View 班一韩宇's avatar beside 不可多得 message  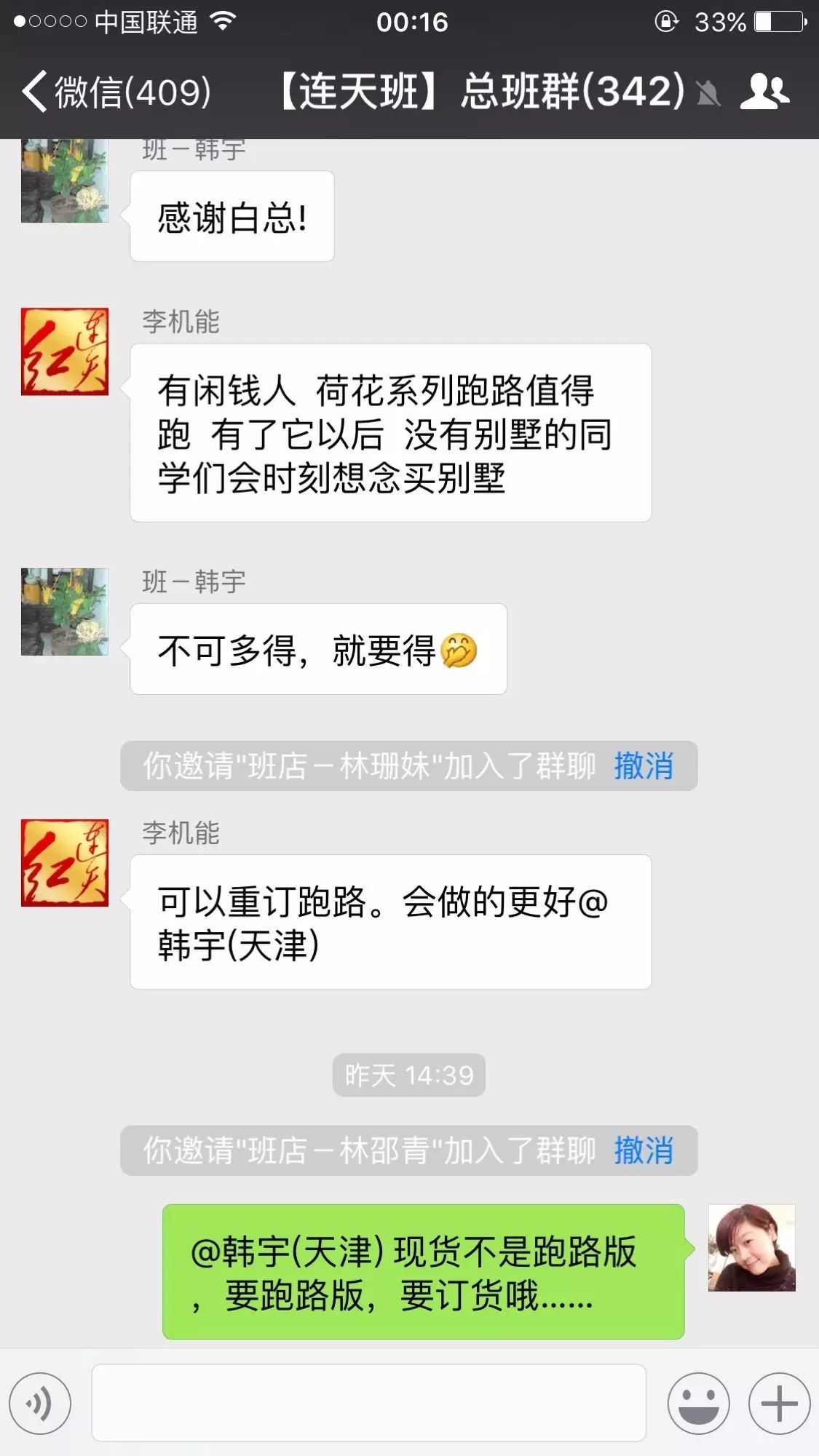pyautogui.click(x=65, y=612)
